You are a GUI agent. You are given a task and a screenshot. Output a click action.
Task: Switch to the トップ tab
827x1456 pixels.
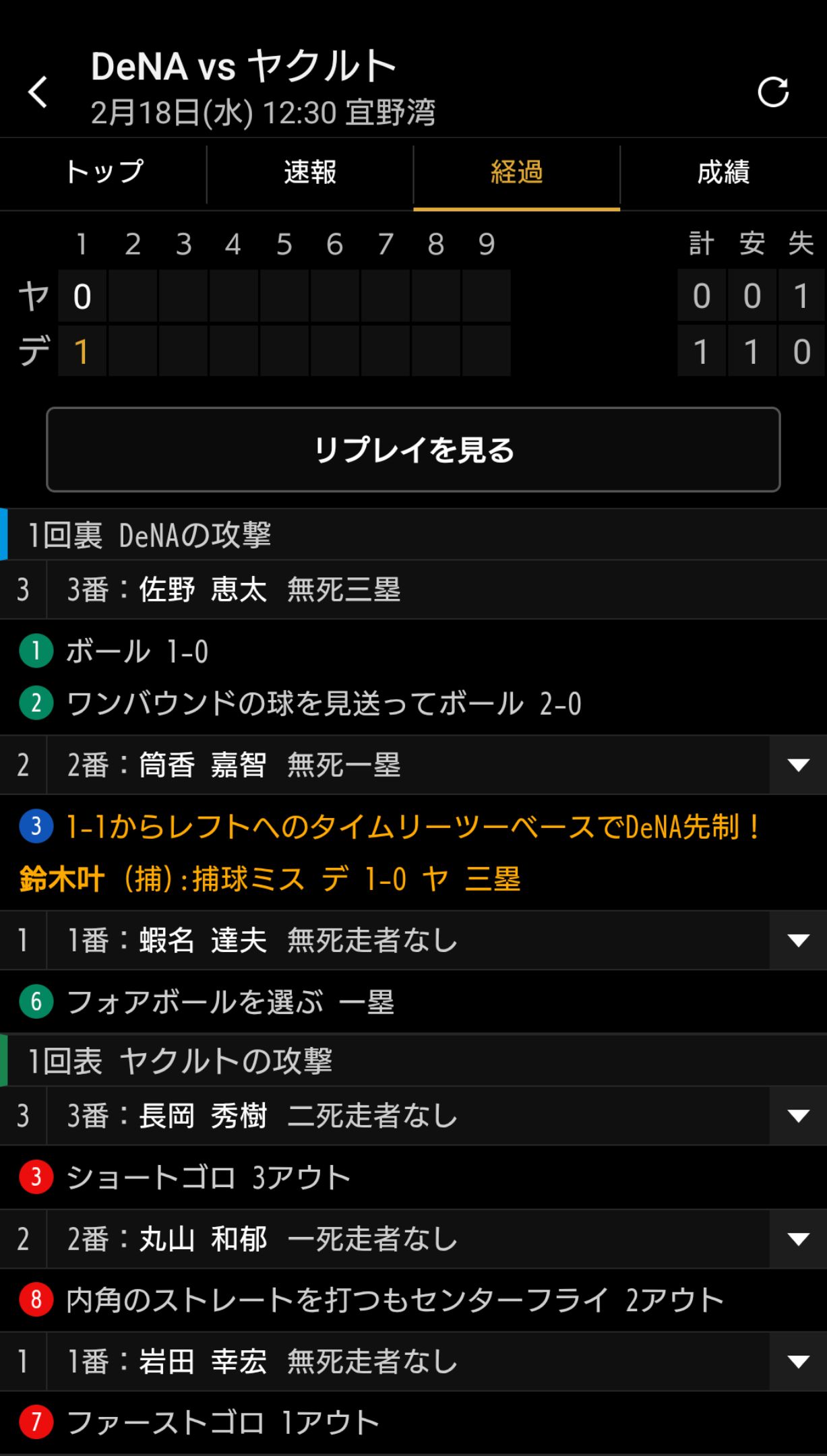(x=104, y=172)
